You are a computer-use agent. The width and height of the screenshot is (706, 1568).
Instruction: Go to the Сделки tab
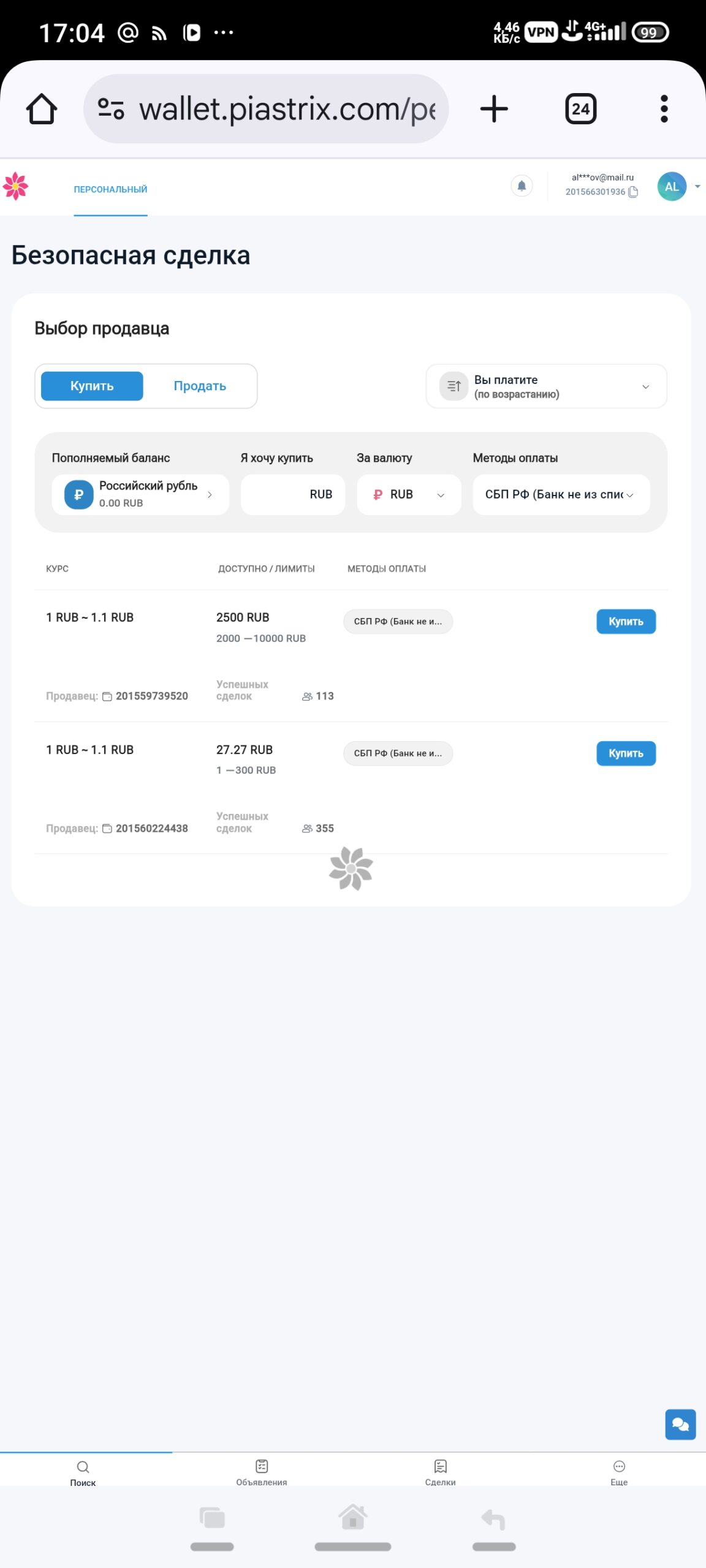[x=440, y=1472]
